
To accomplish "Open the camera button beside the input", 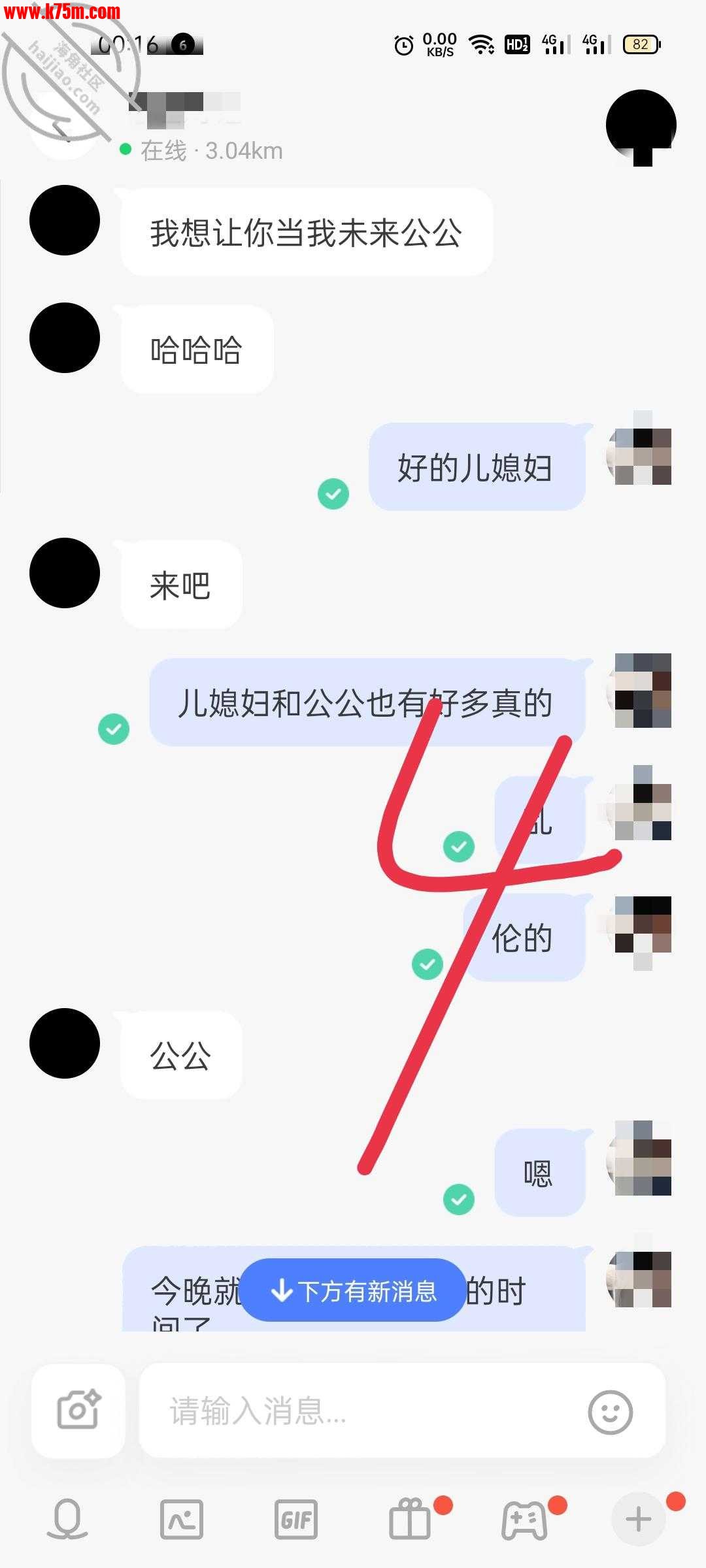I will click(x=78, y=1411).
